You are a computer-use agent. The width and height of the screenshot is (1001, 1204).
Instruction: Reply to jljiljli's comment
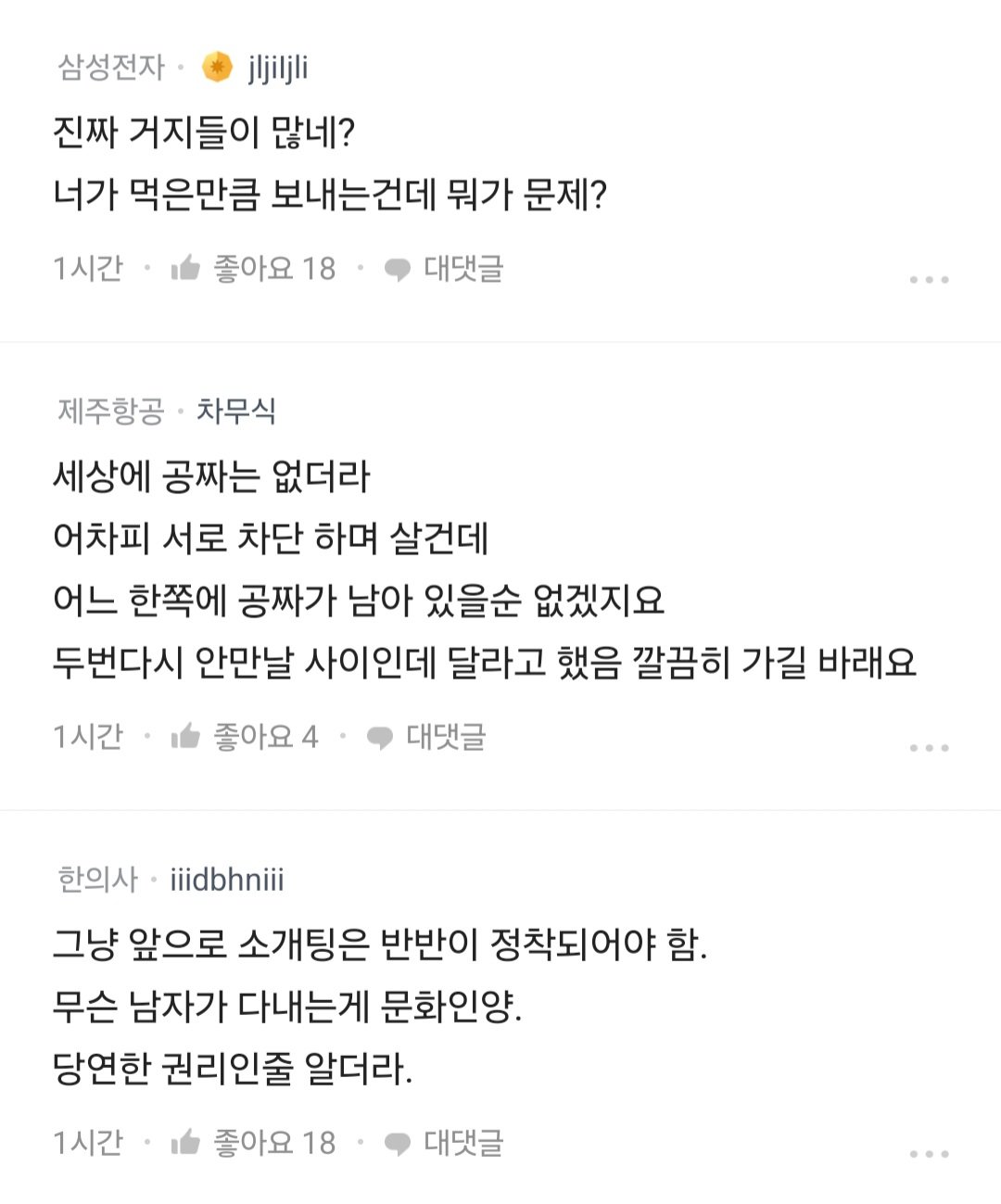444,269
